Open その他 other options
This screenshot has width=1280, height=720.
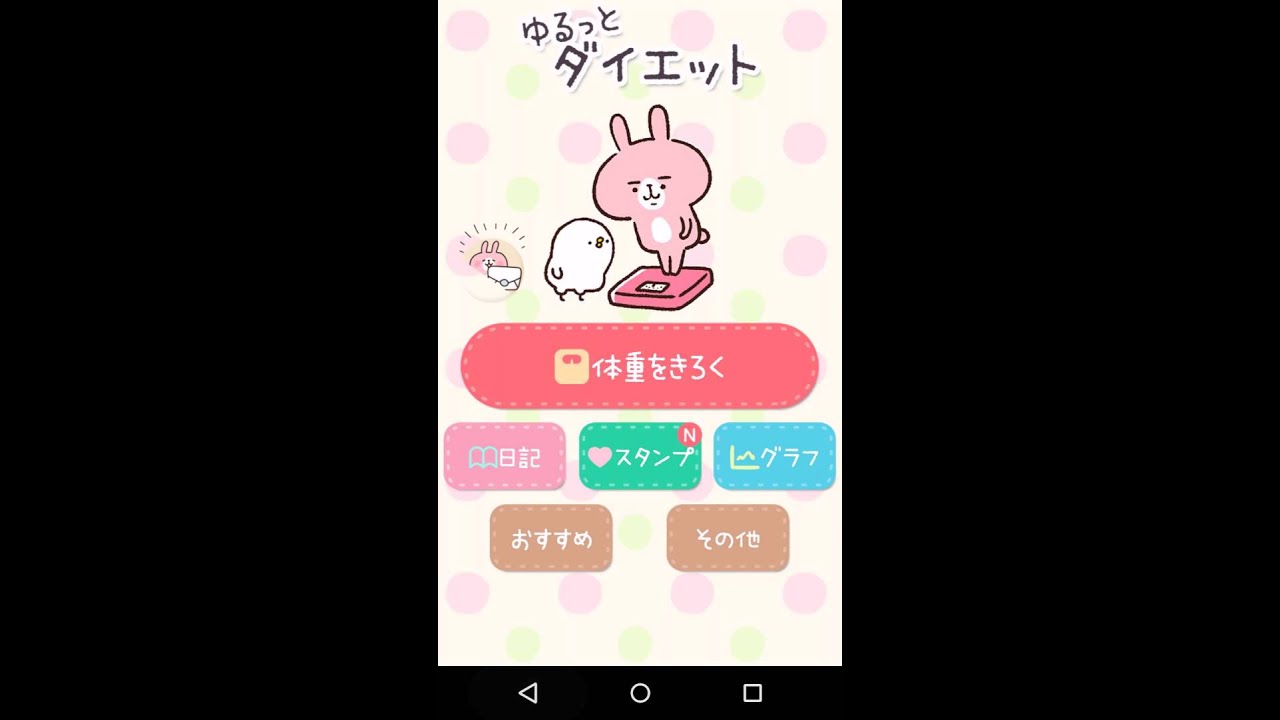pyautogui.click(x=727, y=539)
